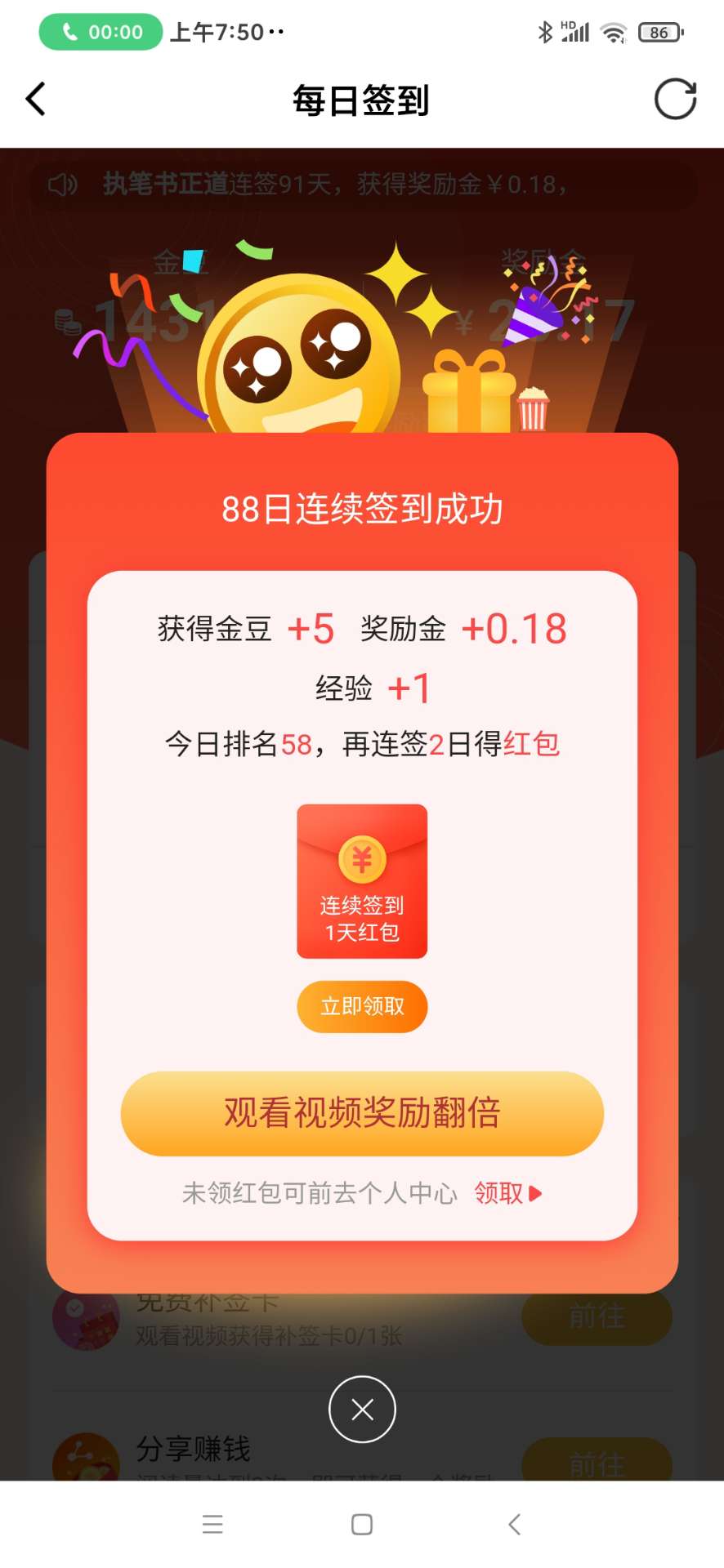The height and width of the screenshot is (1568, 724).
Task: Watch a video via 观看视频奖励翻倍
Action: coord(362,1113)
